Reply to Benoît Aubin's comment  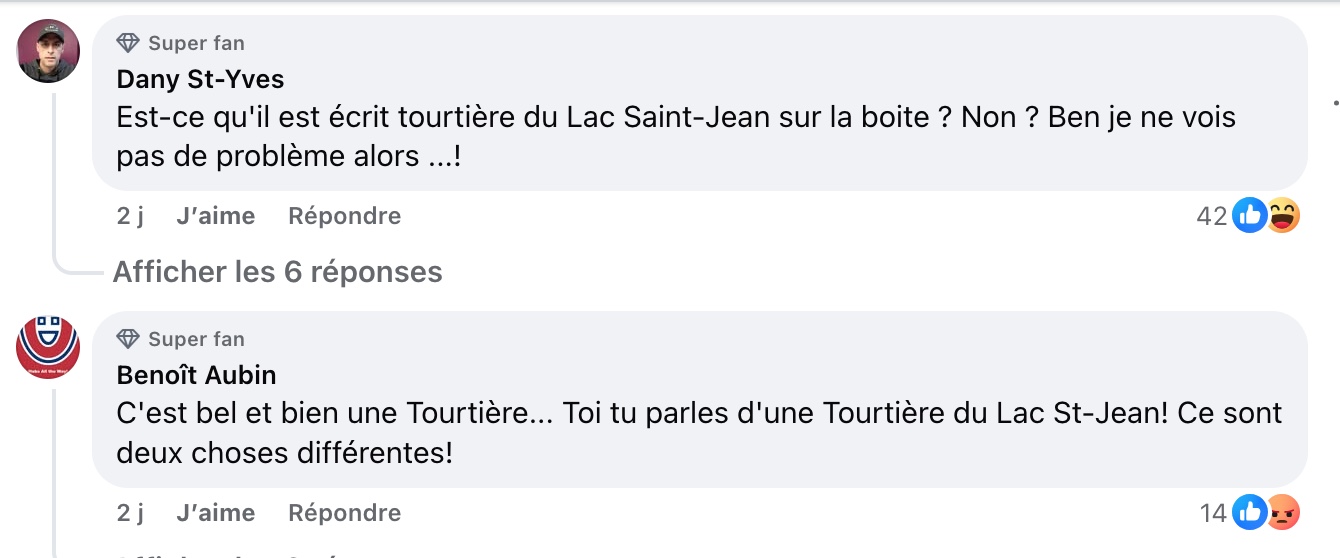(x=344, y=513)
